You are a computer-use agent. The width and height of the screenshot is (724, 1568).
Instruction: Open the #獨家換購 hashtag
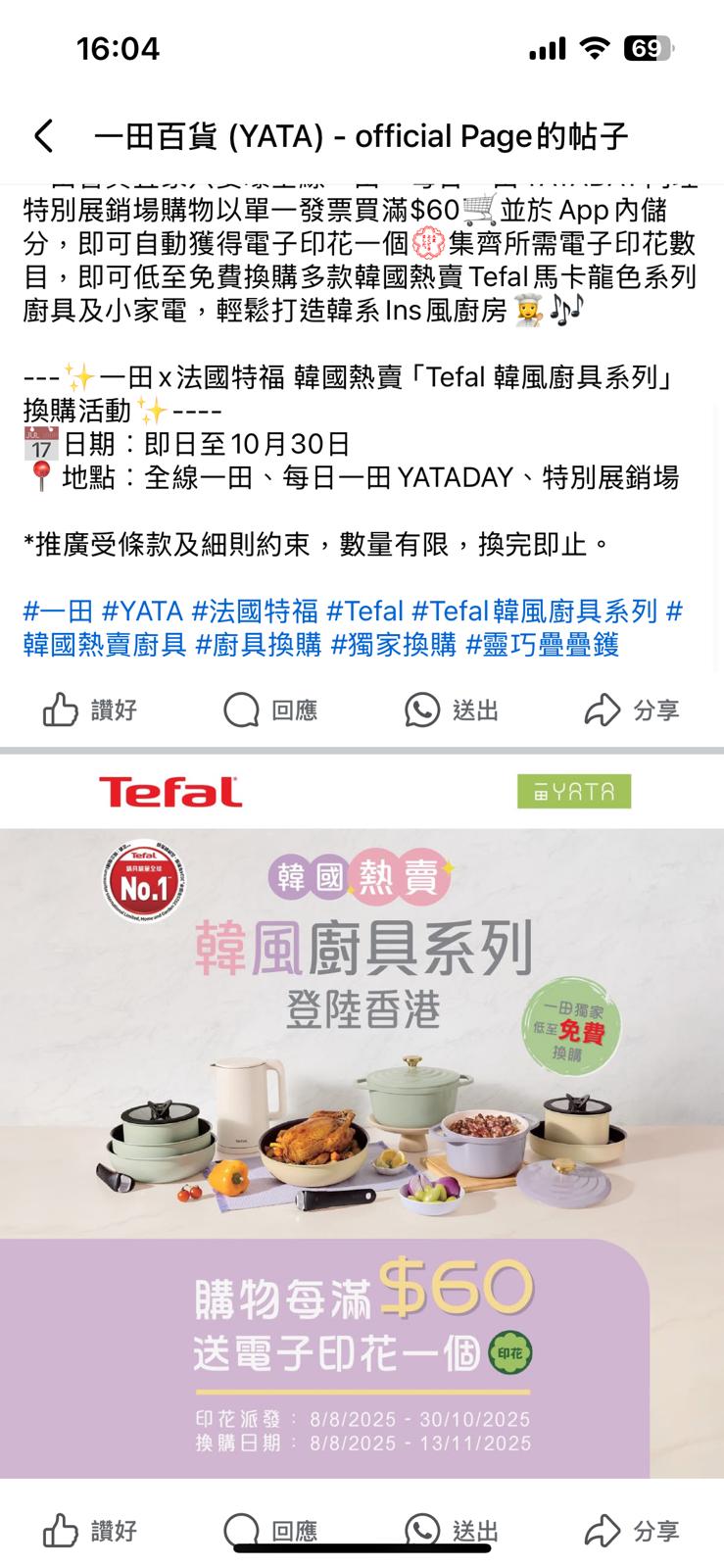pyautogui.click(x=394, y=645)
